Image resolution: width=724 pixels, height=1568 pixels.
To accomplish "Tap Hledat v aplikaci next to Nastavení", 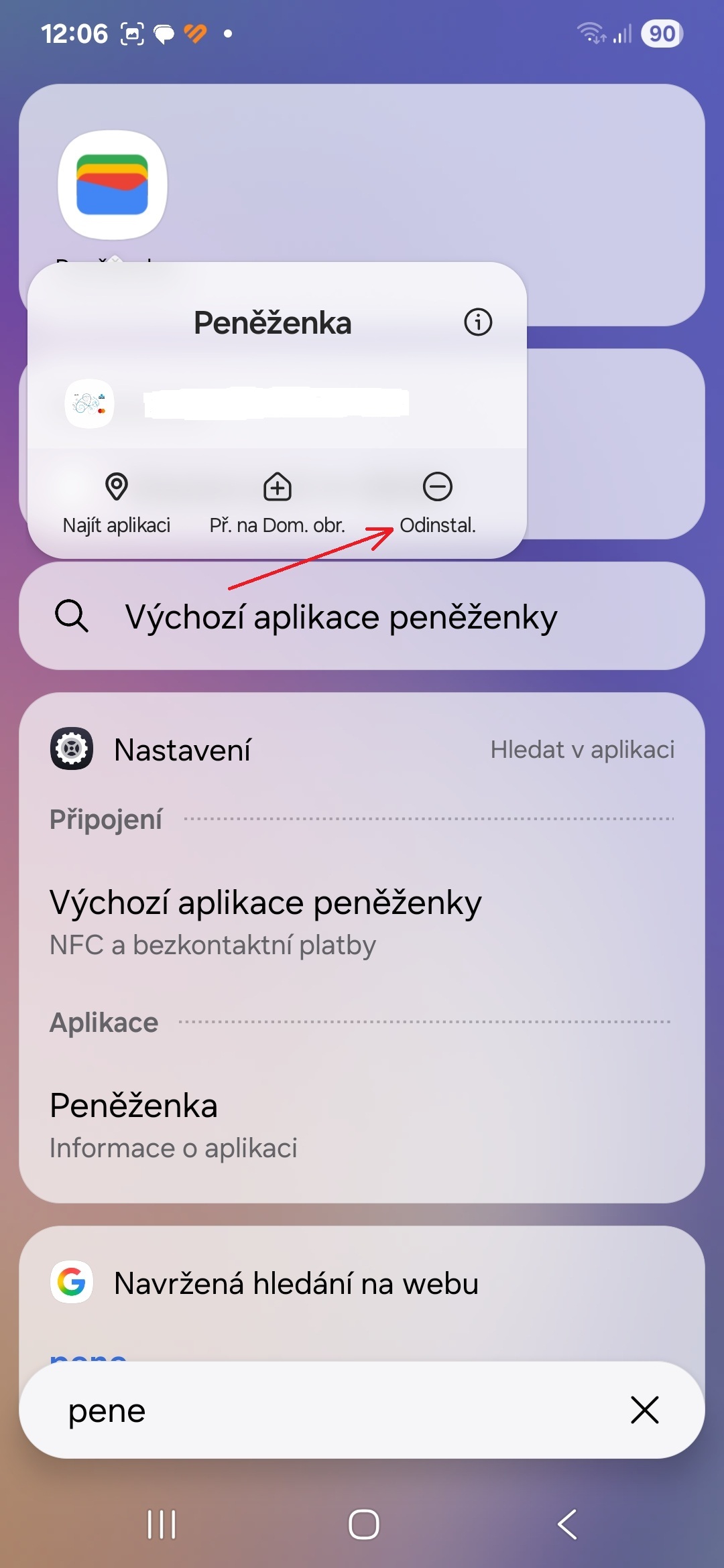I will point(582,749).
